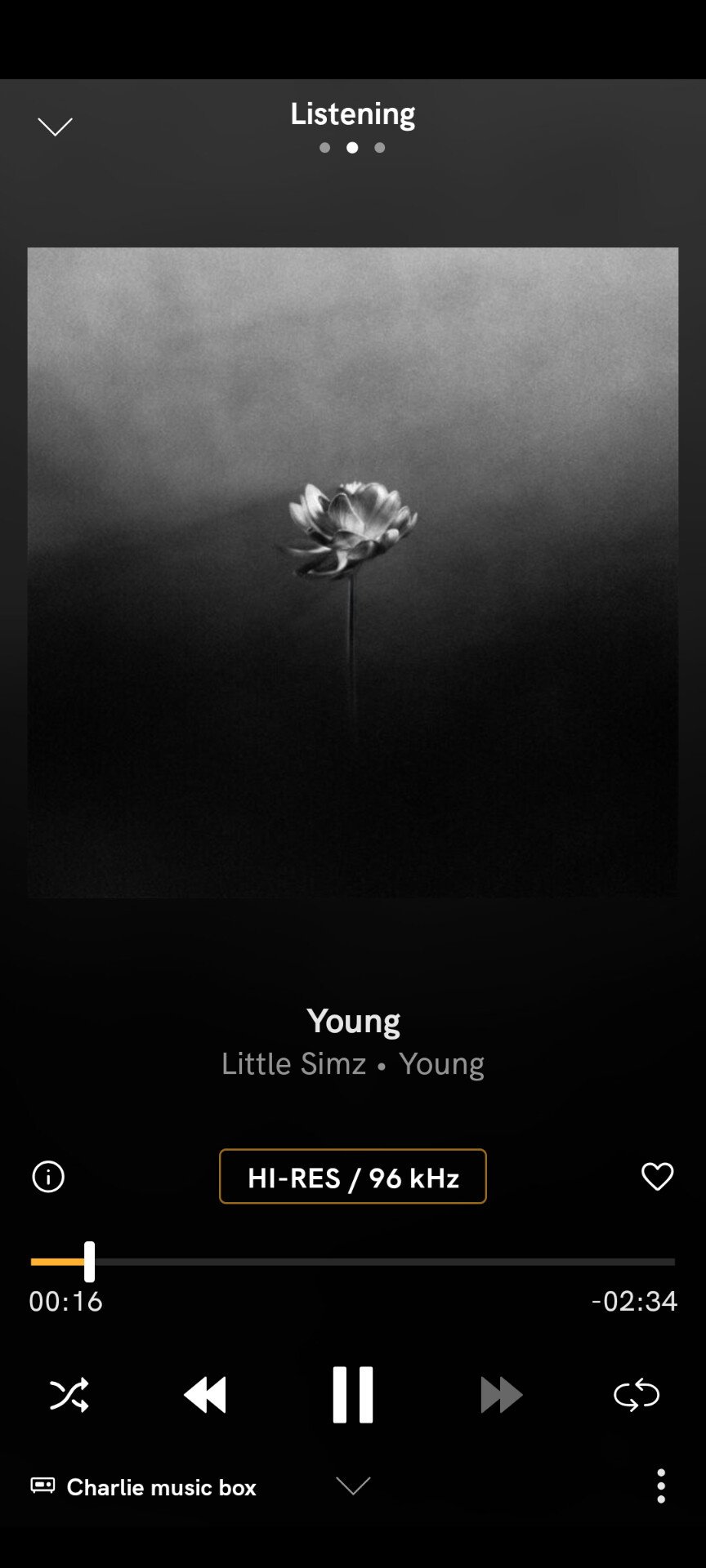Viewport: 706px width, 1568px height.
Task: Skip to the next track
Action: click(x=501, y=1395)
